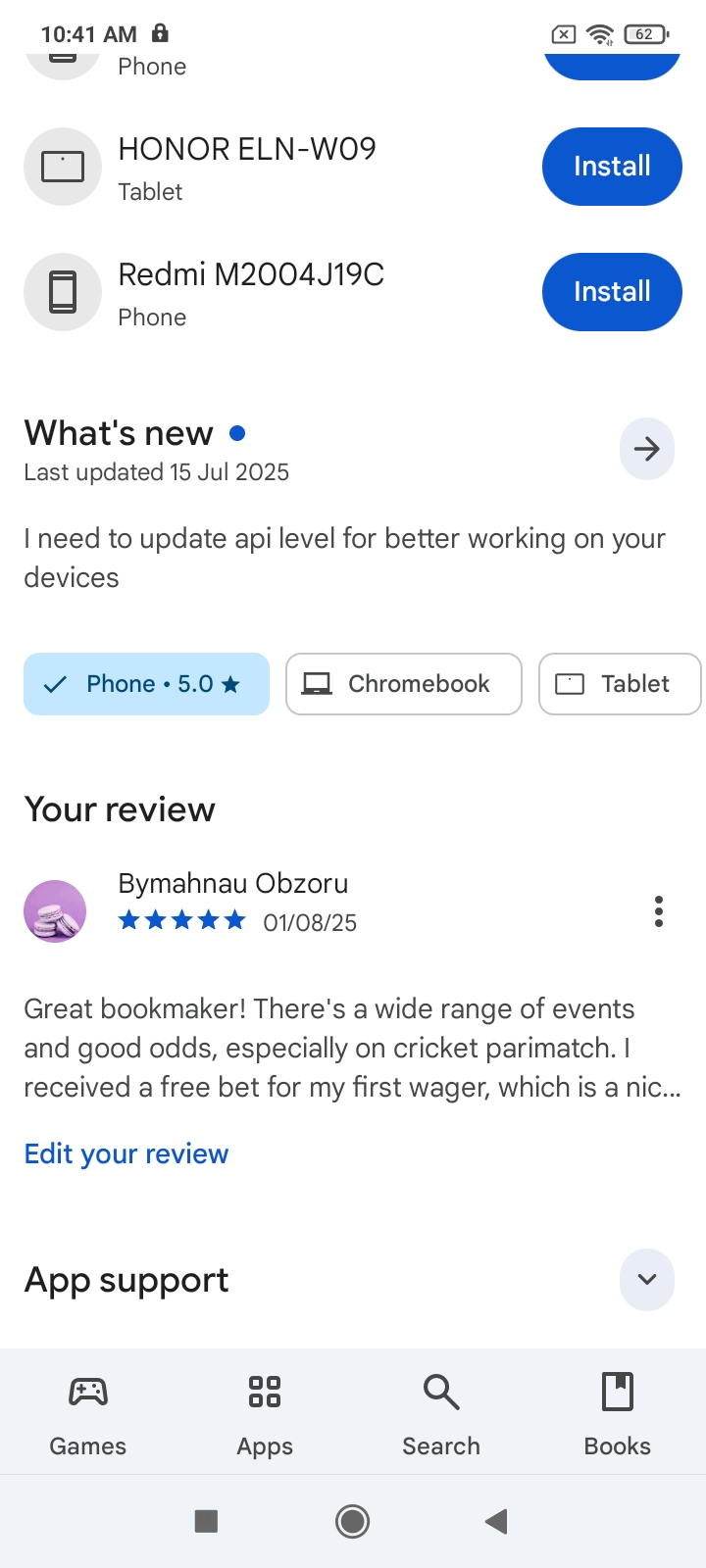Switch to the Books tab
706x1568 pixels.
(618, 1412)
